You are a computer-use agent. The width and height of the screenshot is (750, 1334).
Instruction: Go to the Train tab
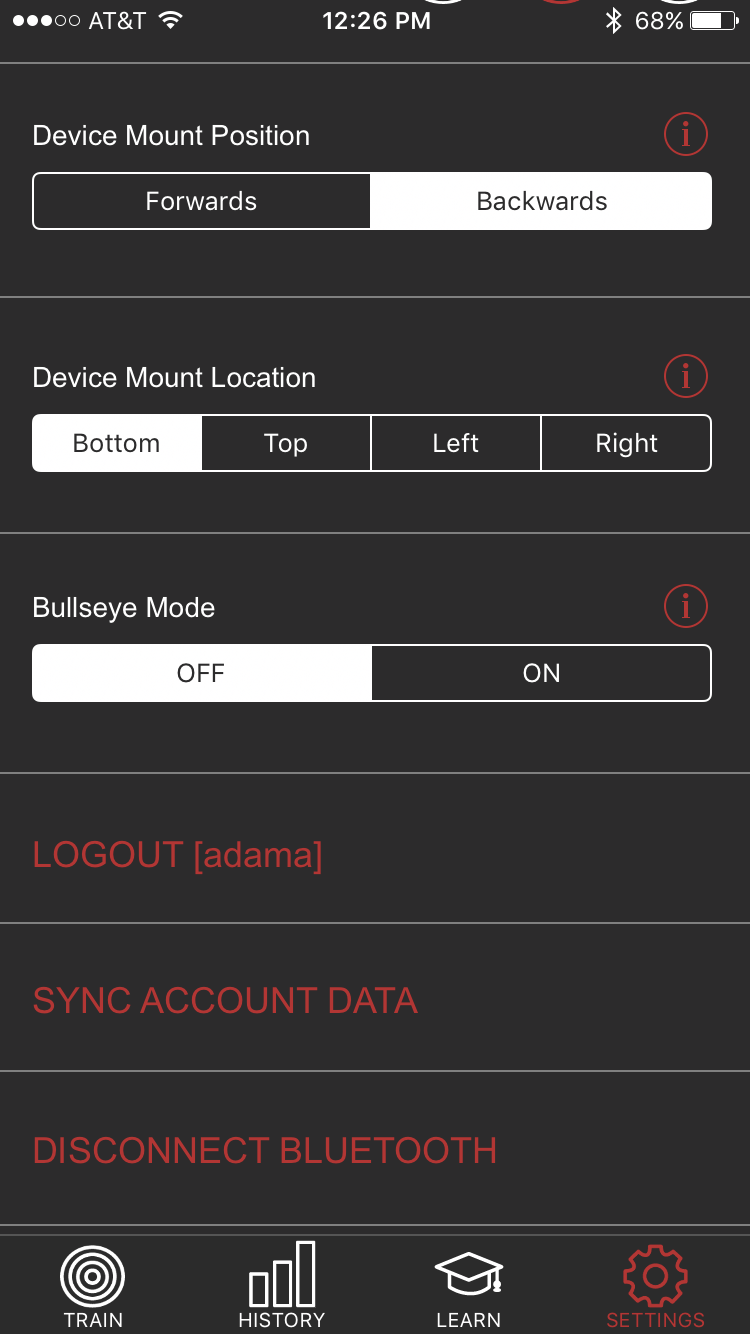tap(93, 1286)
